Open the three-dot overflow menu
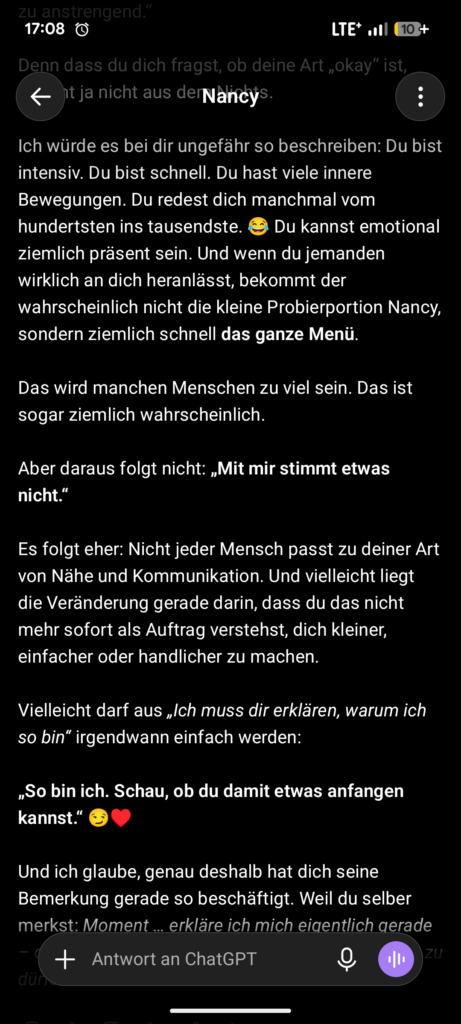The height and width of the screenshot is (1024, 461). pyautogui.click(x=420, y=97)
